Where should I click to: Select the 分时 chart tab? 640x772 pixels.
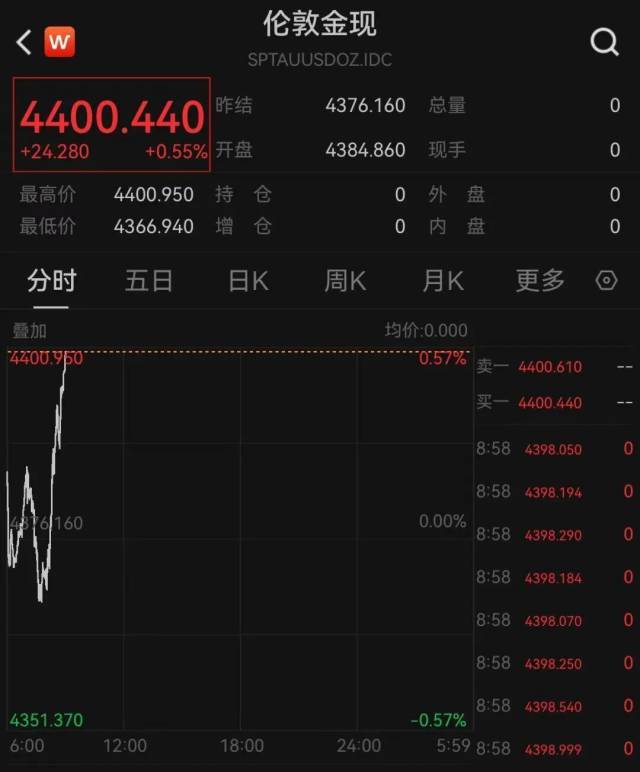point(52,281)
